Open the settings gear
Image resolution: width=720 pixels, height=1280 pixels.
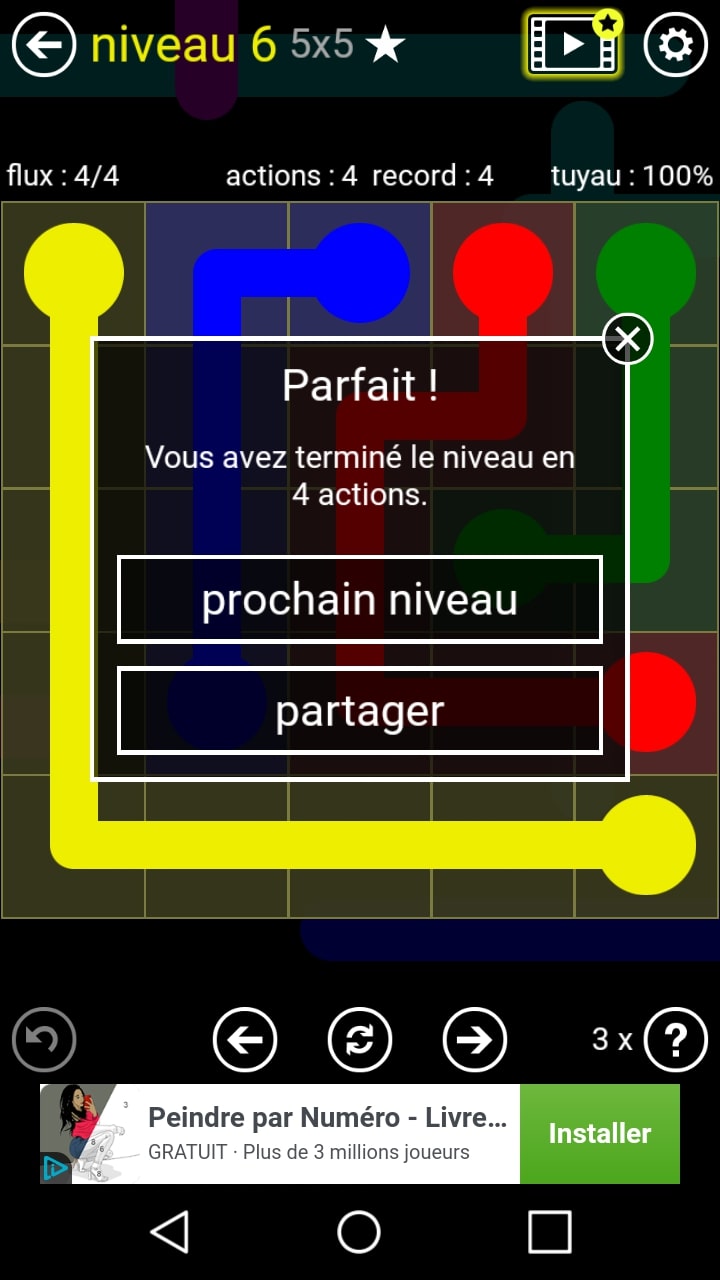click(x=675, y=45)
